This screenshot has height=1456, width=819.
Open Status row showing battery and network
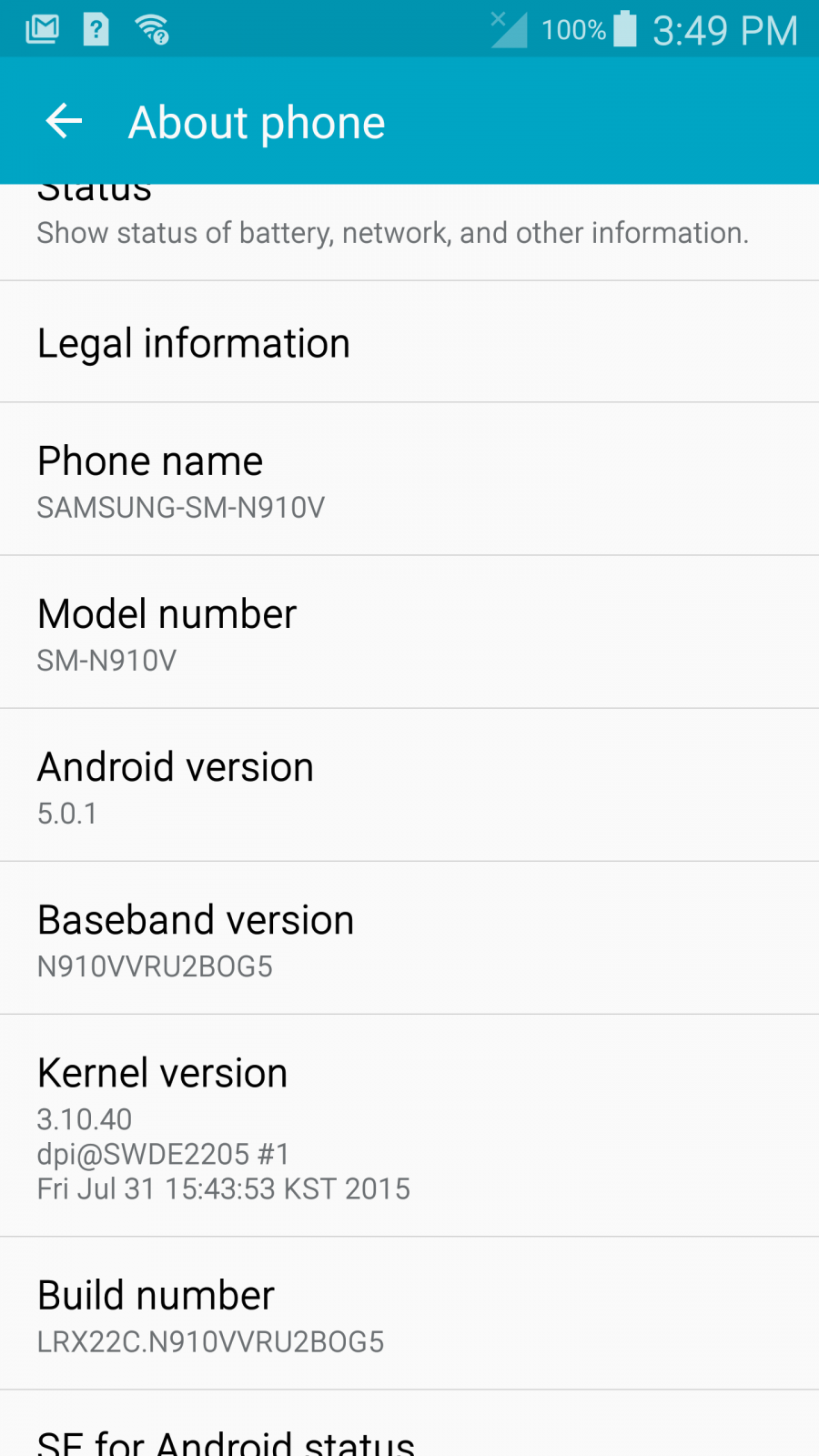point(409,232)
